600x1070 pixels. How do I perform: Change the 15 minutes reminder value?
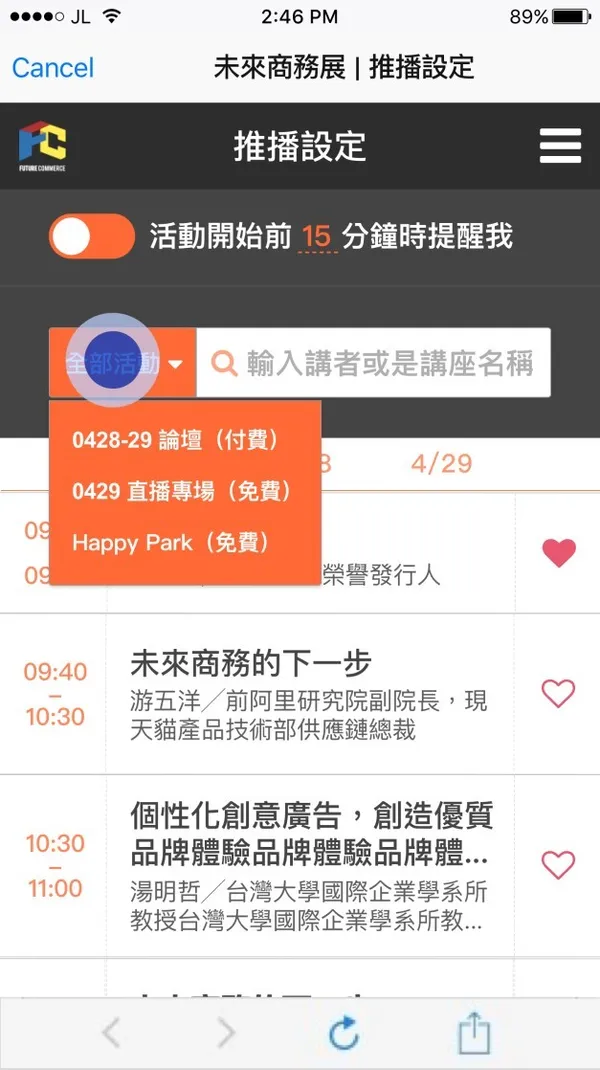pos(316,237)
